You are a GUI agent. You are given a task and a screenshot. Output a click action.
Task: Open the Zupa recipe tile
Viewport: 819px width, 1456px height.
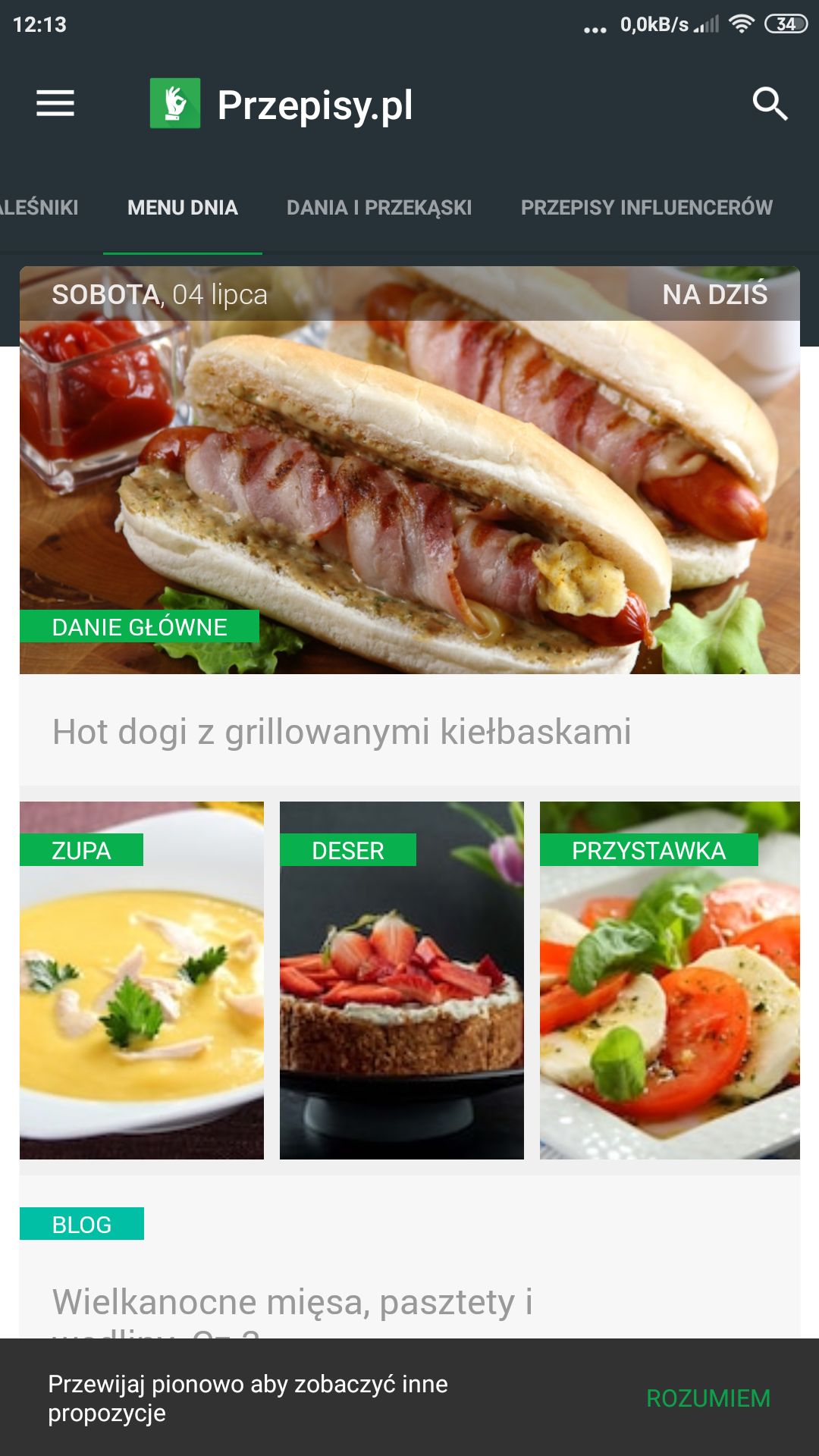coord(142,980)
